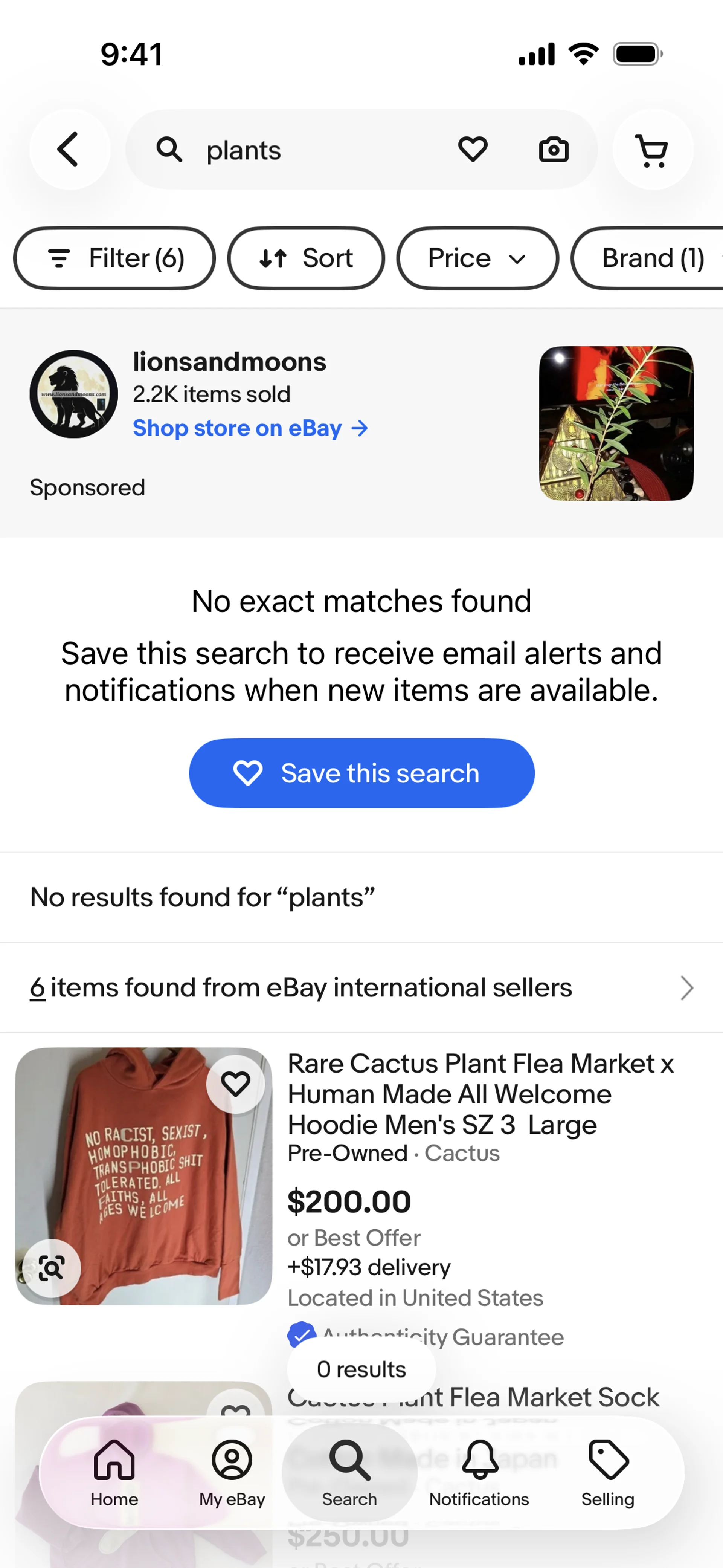Tap the blue Save this search button

point(361,773)
